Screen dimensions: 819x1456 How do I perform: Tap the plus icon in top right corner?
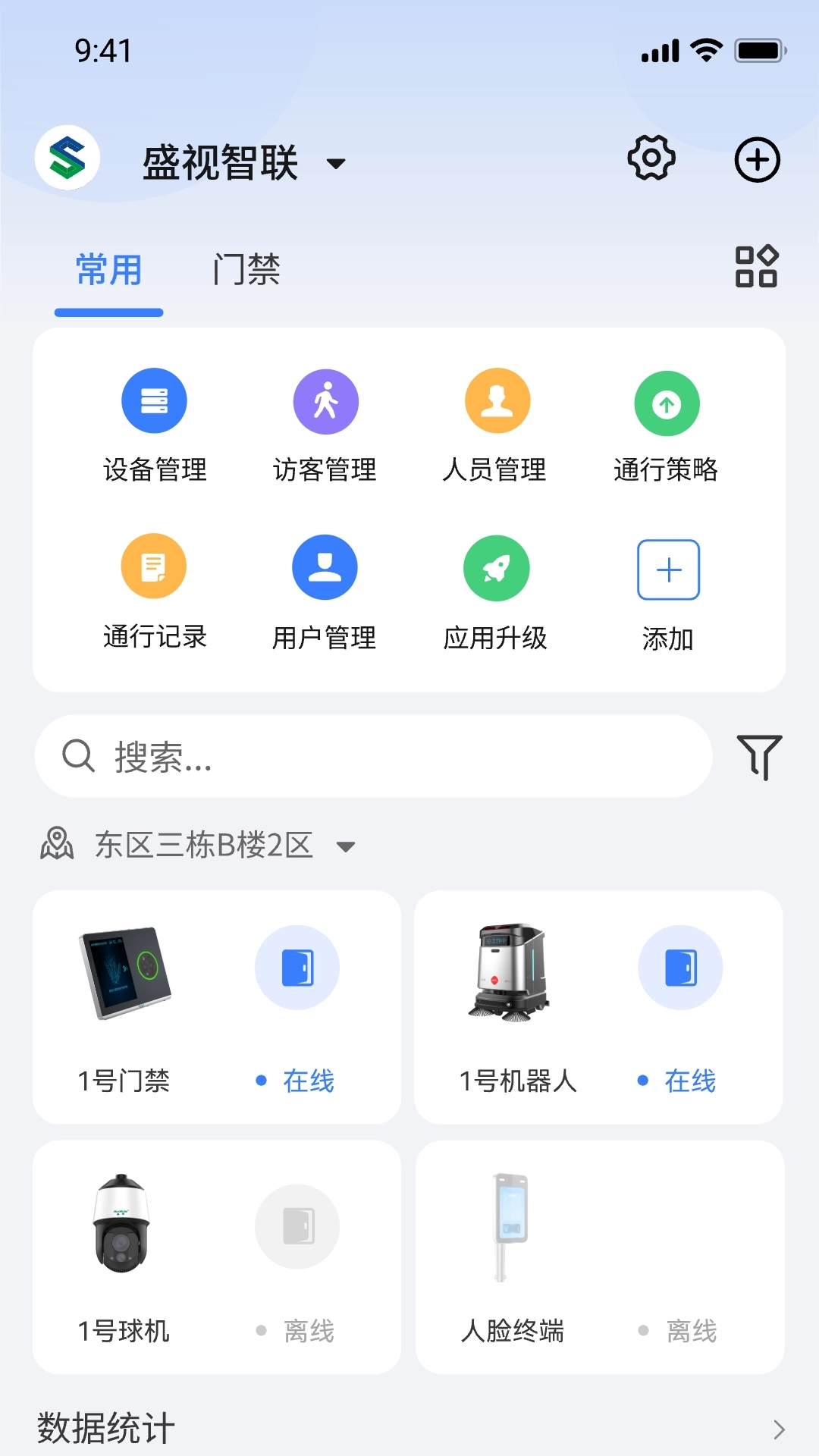pyautogui.click(x=756, y=159)
